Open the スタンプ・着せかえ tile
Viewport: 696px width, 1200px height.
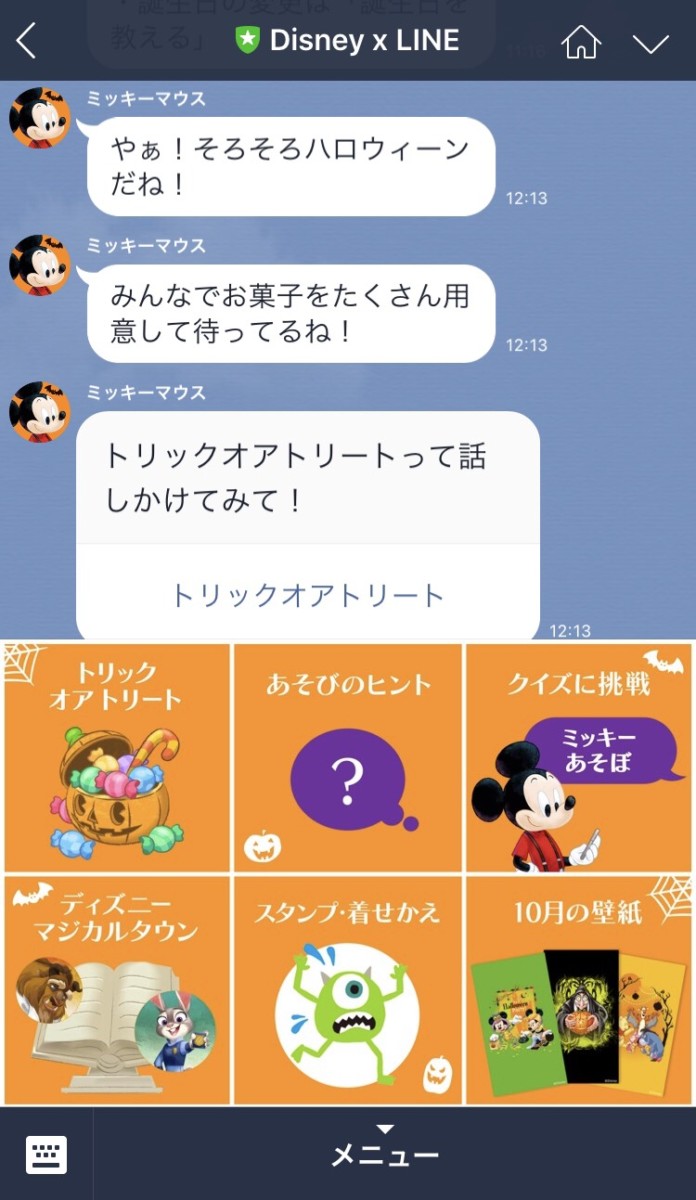pyautogui.click(x=348, y=990)
